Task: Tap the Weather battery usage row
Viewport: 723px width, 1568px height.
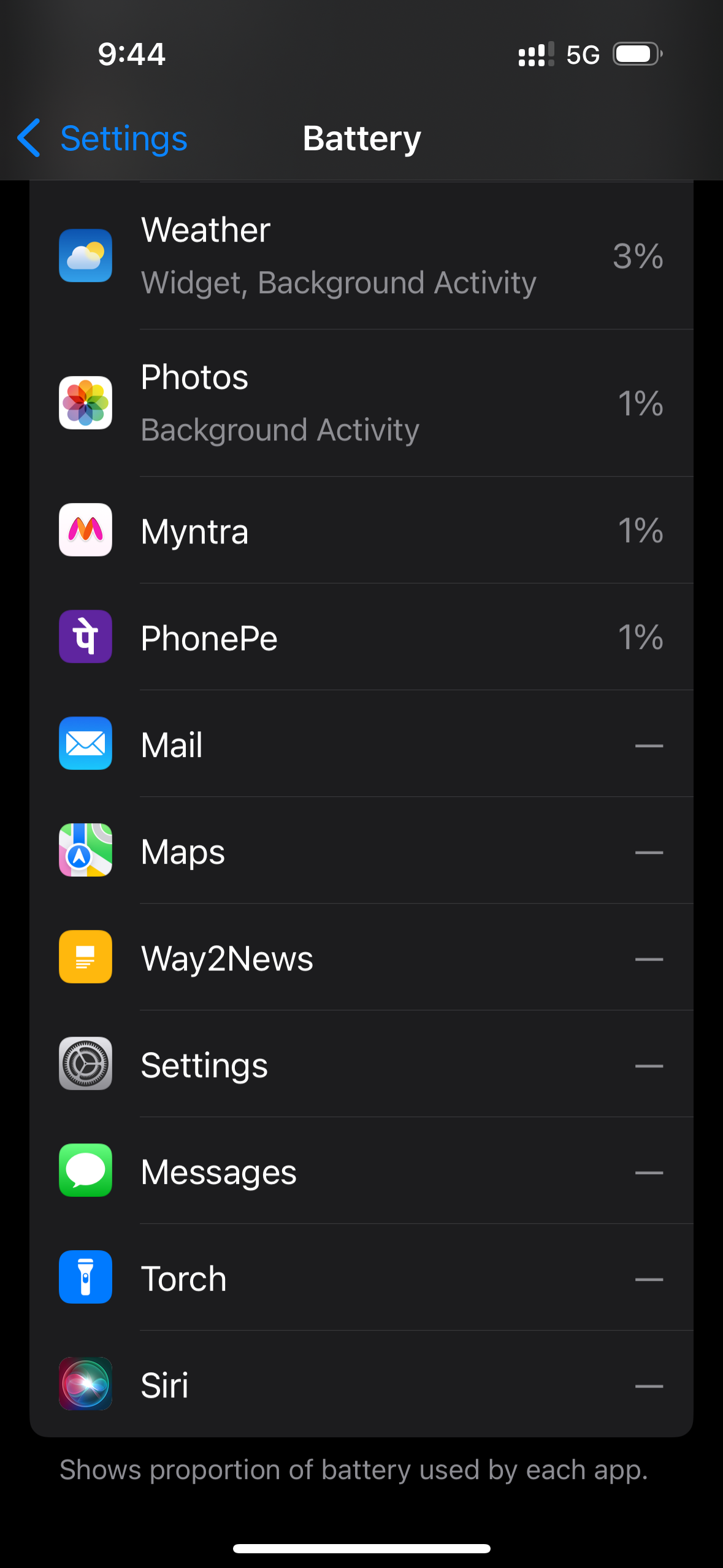Action: pyautogui.click(x=361, y=256)
